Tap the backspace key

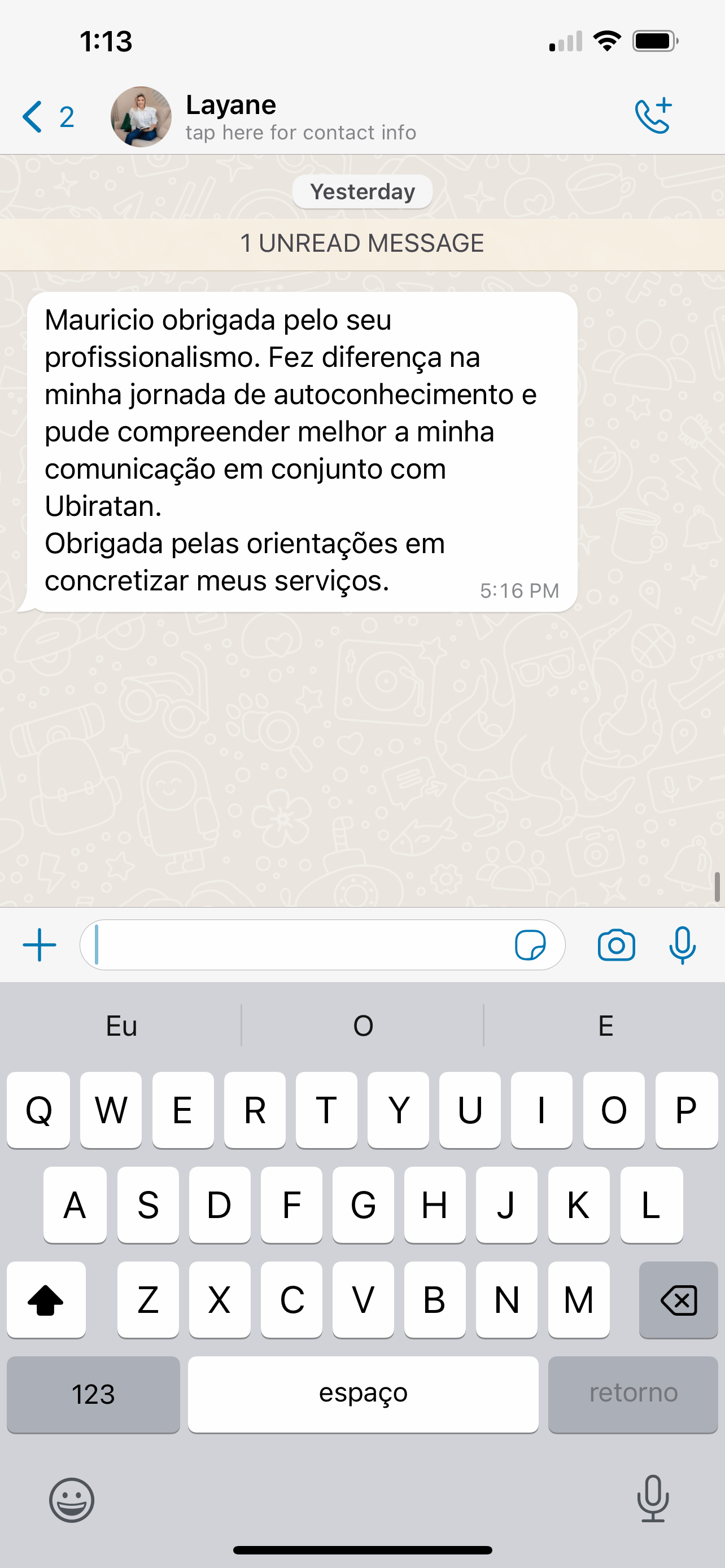pos(679,1299)
